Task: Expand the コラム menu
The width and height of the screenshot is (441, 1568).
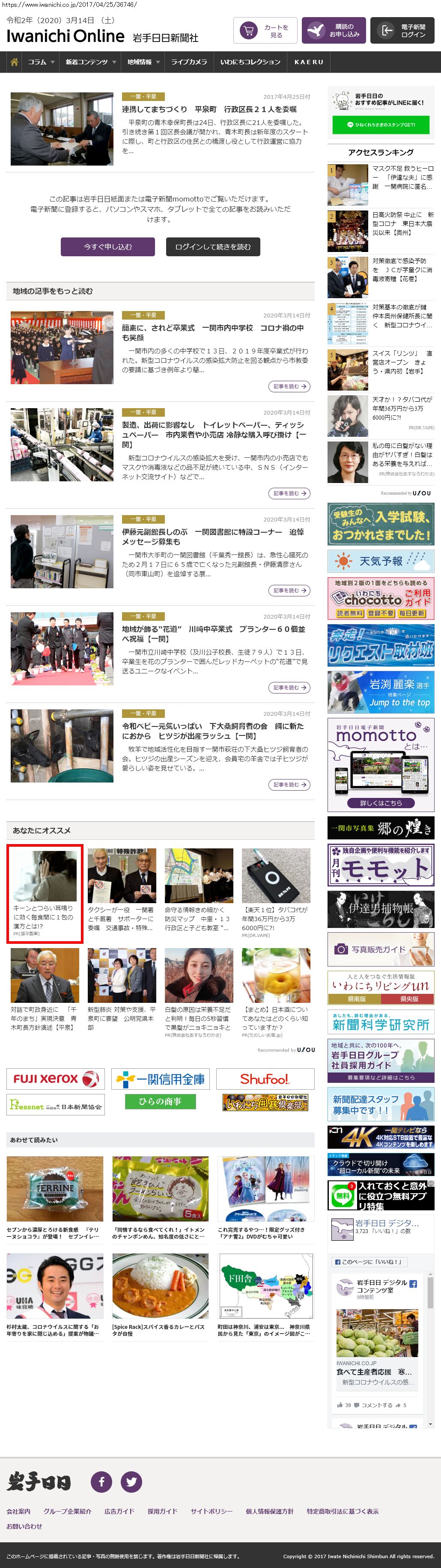Action: (x=41, y=62)
